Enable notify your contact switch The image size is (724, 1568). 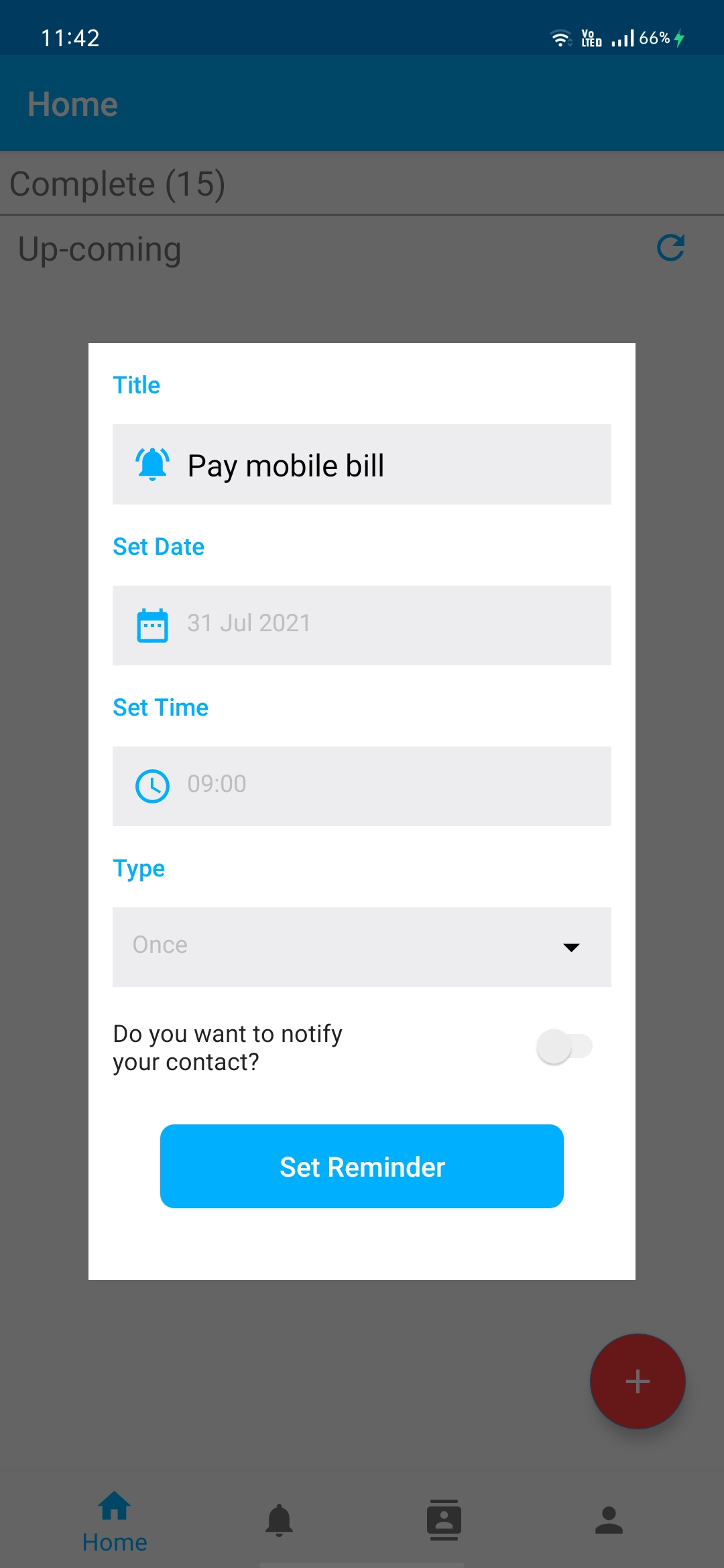coord(564,1047)
